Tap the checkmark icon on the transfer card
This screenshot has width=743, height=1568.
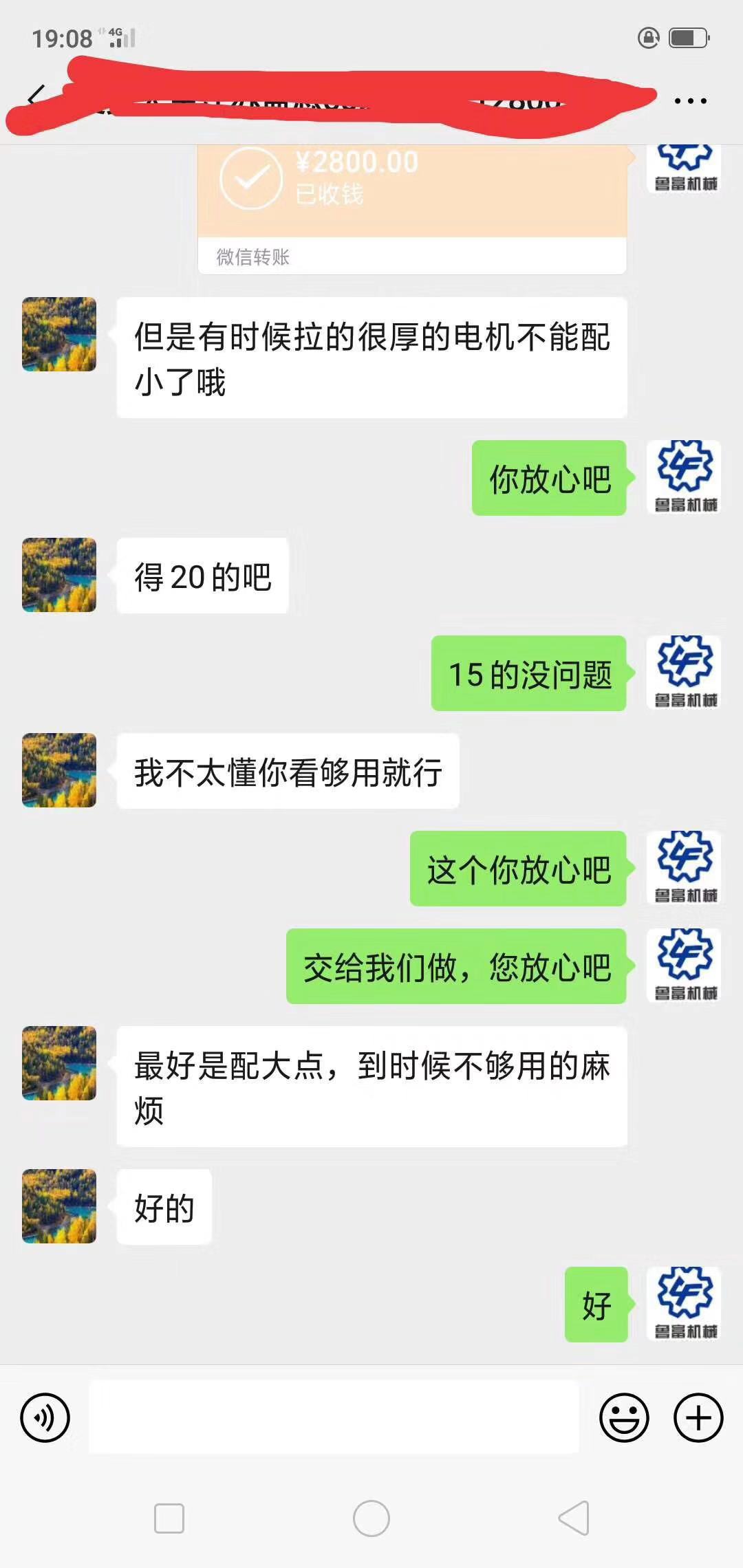(252, 180)
